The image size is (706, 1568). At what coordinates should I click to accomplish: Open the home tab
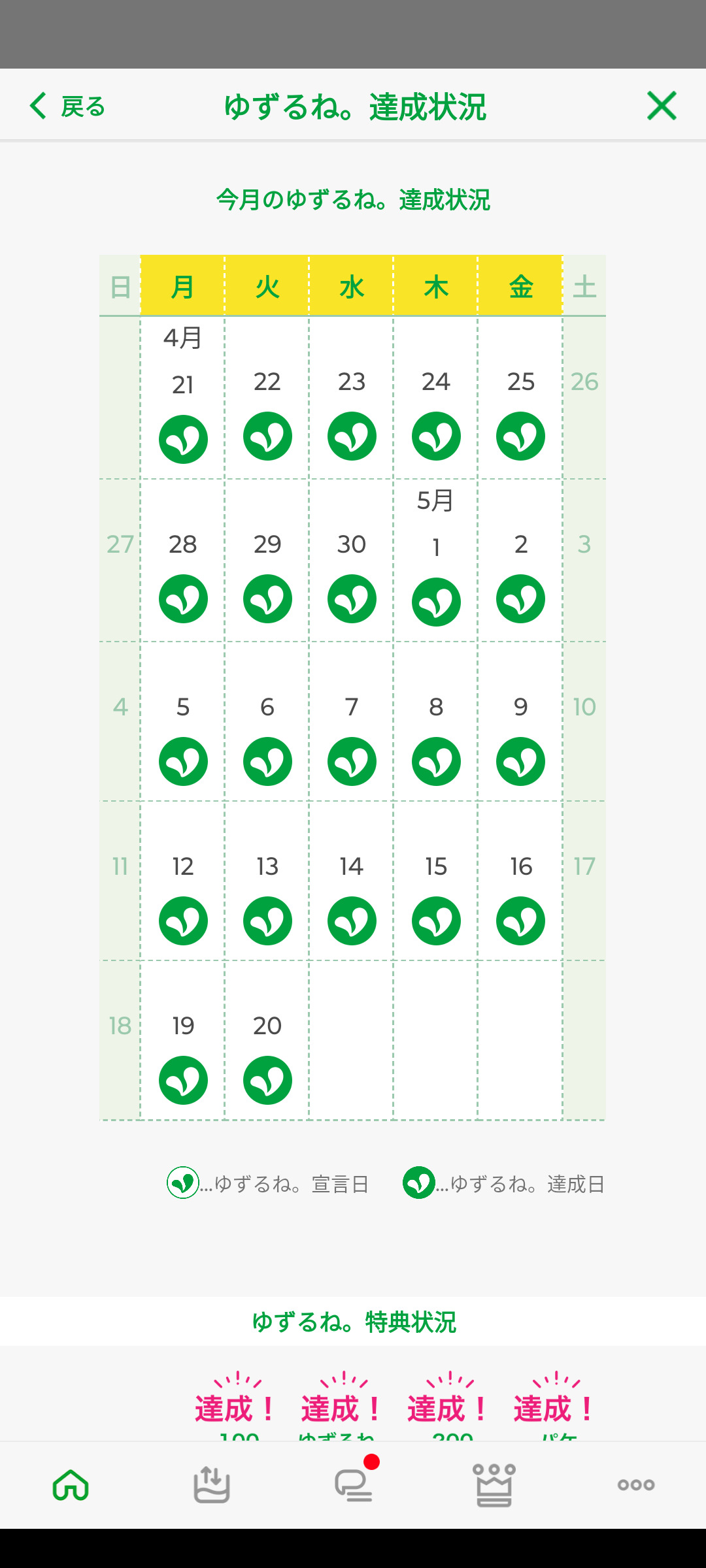71,1485
